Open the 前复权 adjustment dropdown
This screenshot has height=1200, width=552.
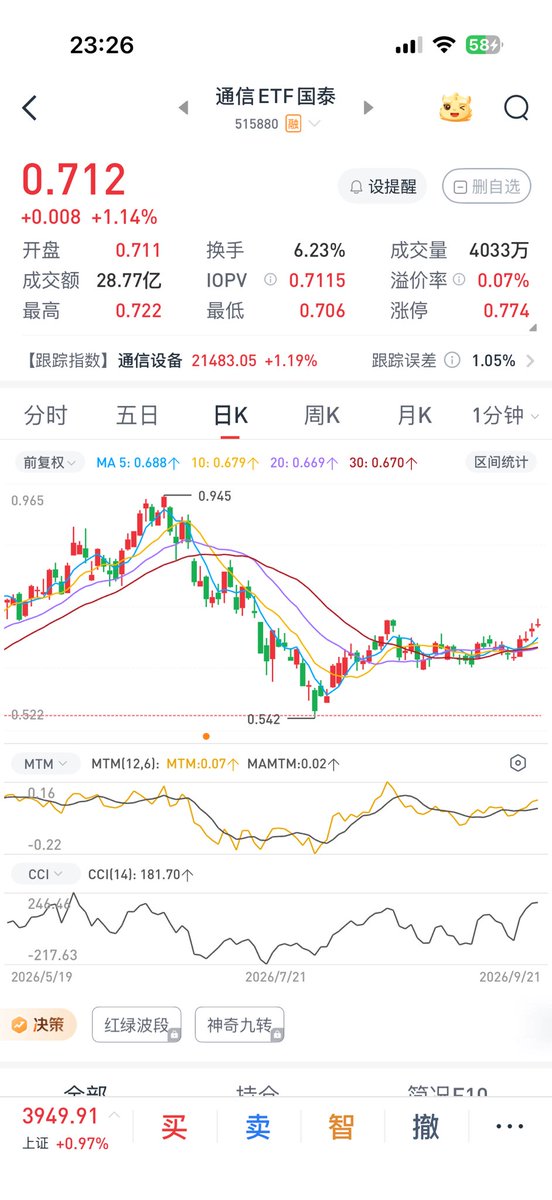48,462
